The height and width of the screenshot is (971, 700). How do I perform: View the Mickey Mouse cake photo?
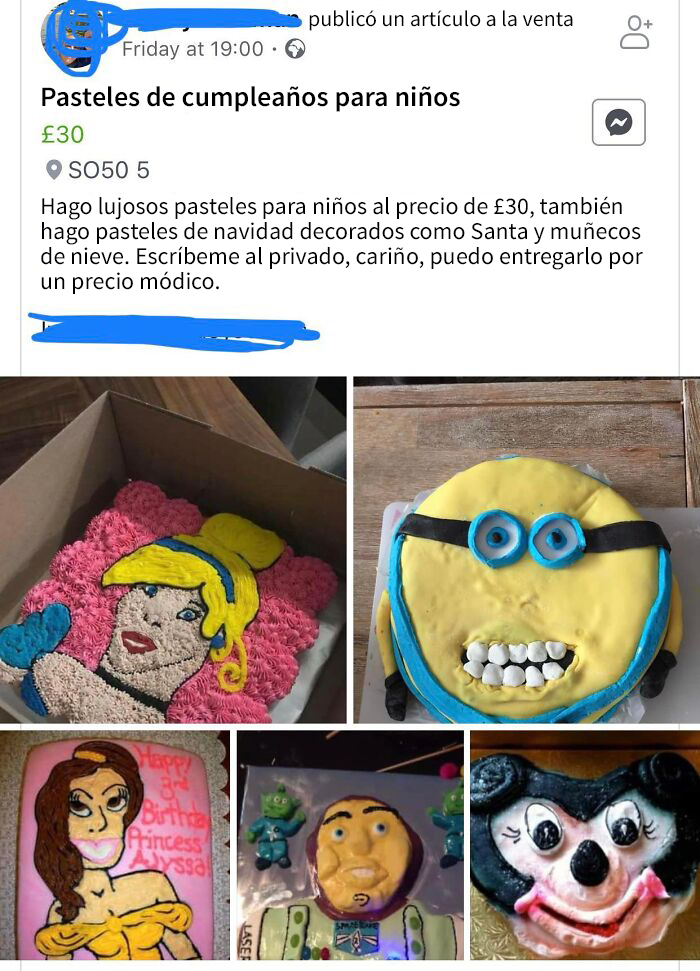pos(584,845)
